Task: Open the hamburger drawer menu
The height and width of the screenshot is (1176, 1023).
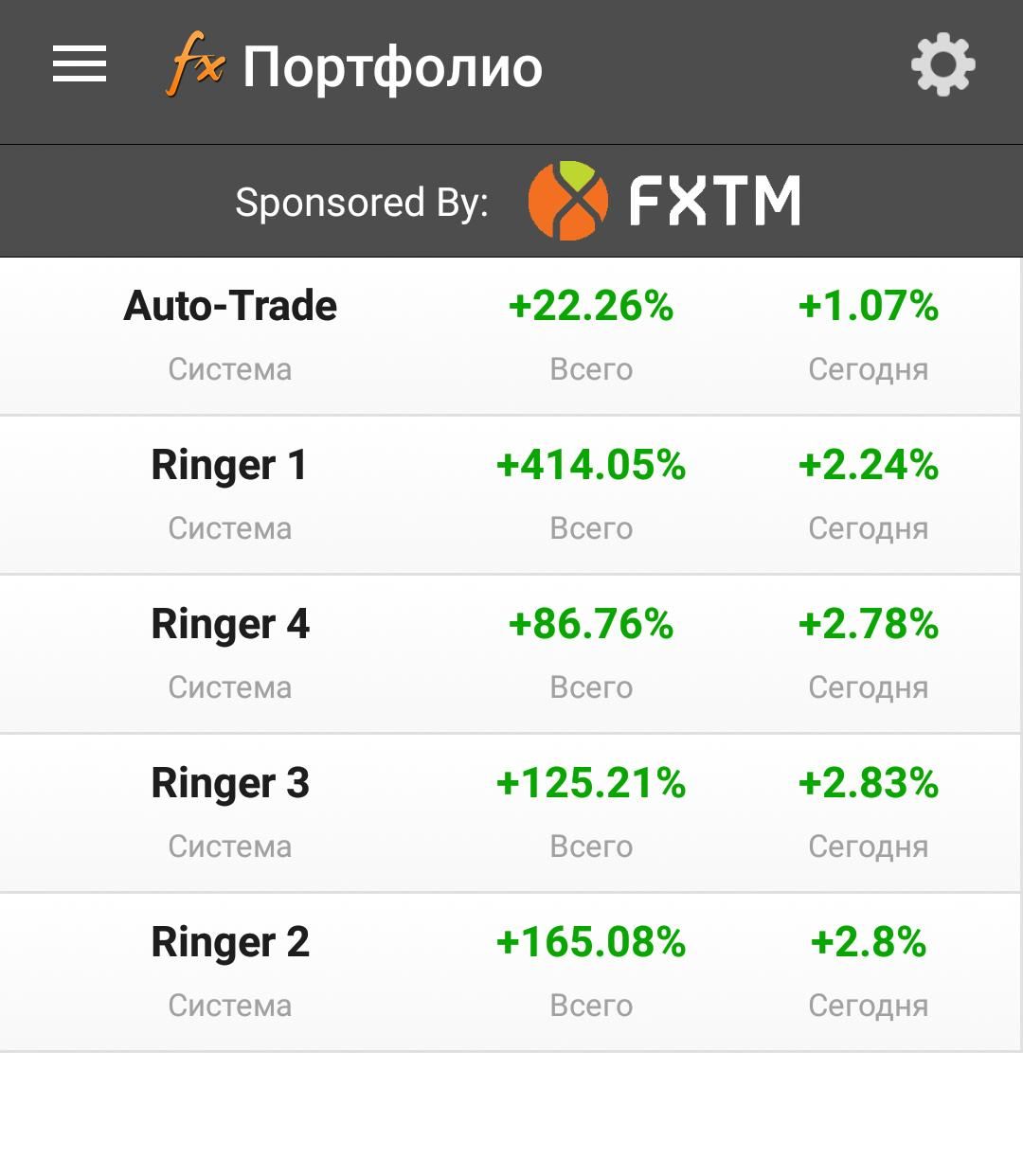Action: (x=80, y=65)
